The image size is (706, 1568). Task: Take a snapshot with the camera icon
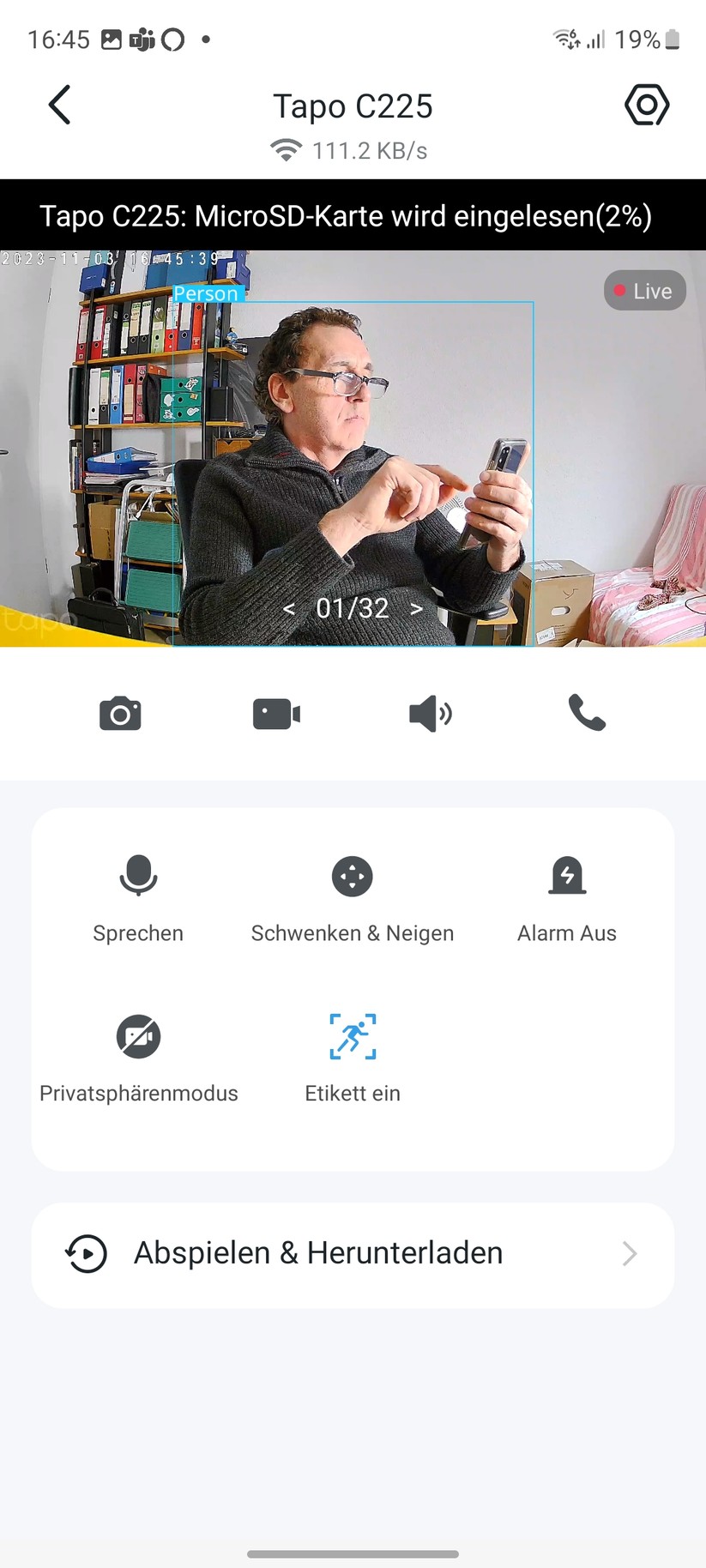click(x=120, y=714)
